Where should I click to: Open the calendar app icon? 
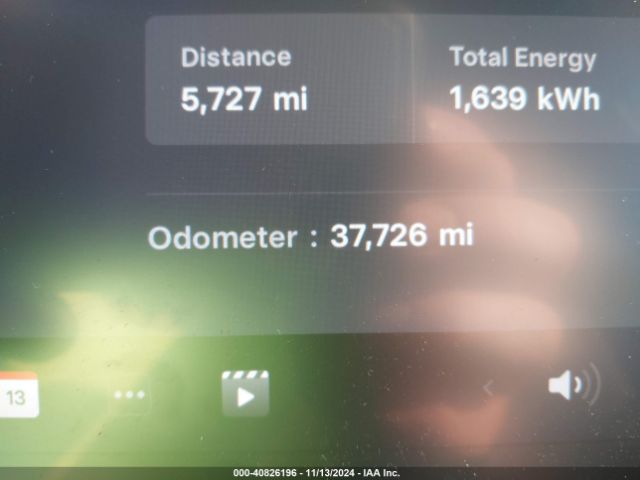pyautogui.click(x=17, y=395)
